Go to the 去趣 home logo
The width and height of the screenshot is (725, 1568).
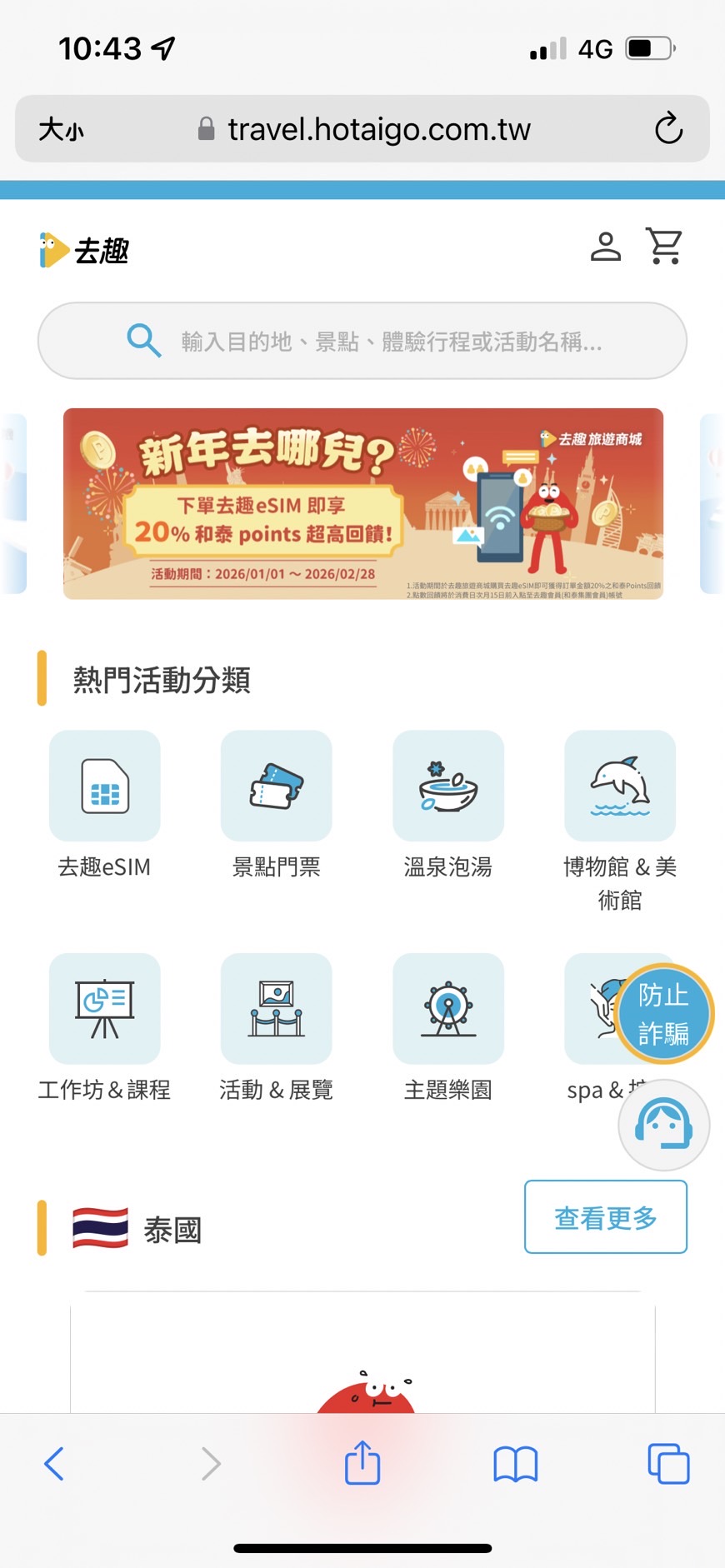click(85, 250)
